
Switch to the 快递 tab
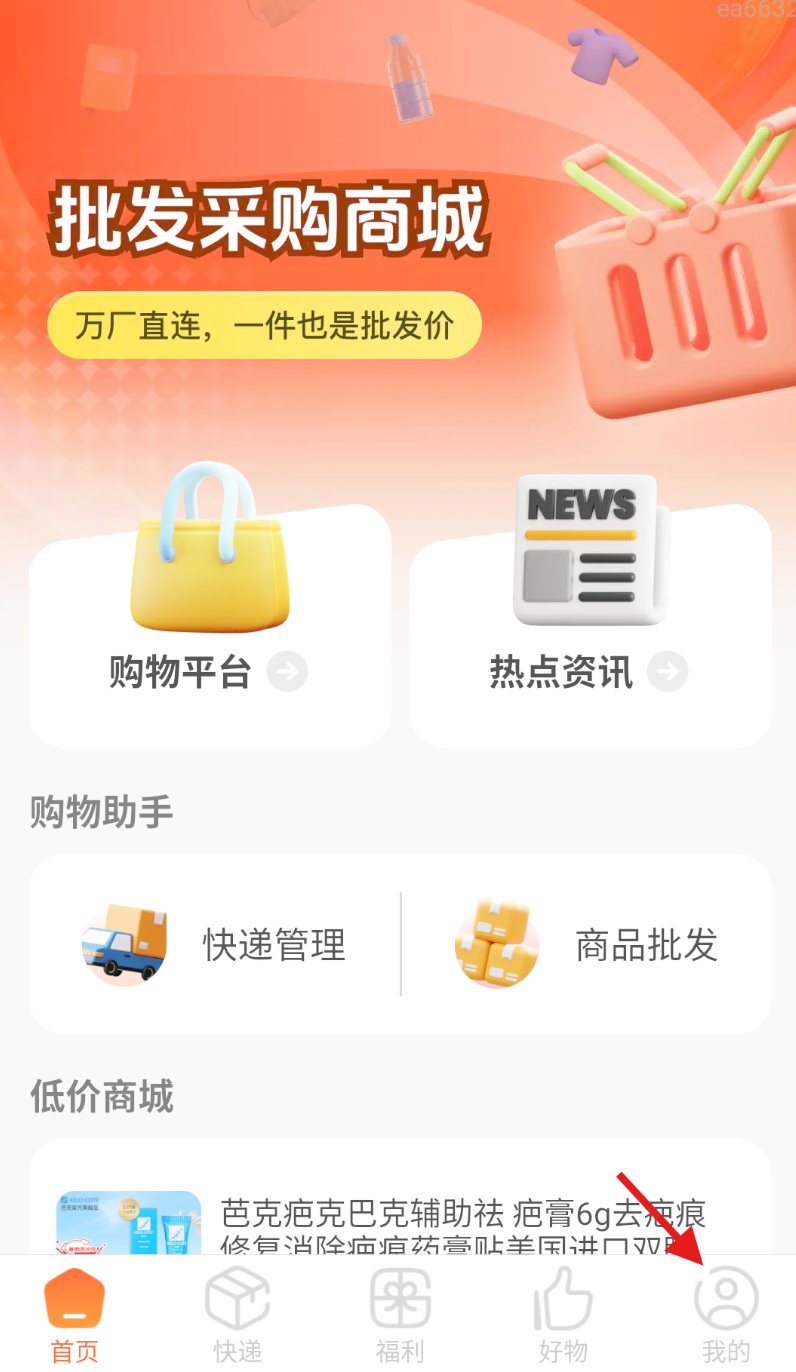pyautogui.click(x=237, y=1315)
